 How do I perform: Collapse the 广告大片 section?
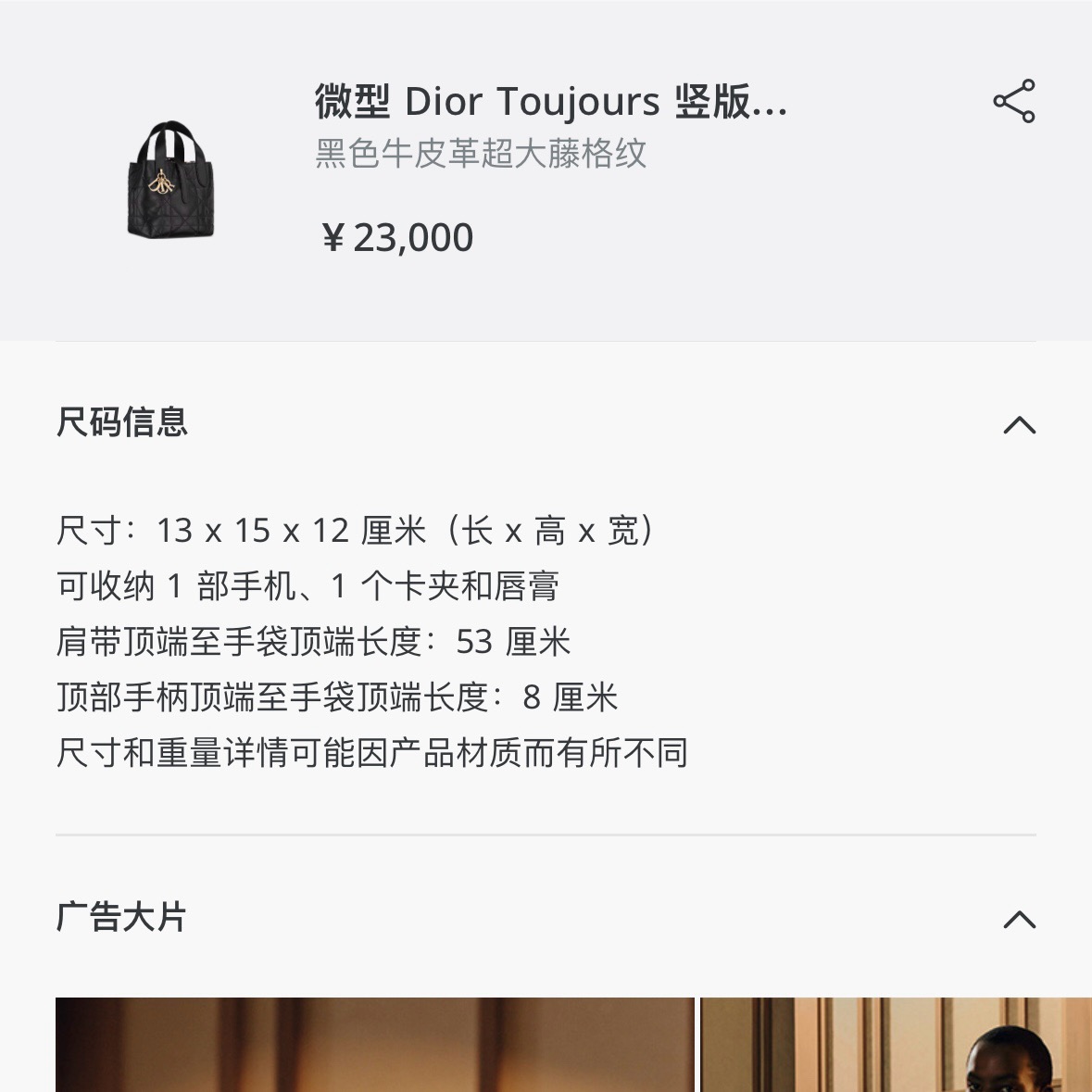click(1019, 919)
